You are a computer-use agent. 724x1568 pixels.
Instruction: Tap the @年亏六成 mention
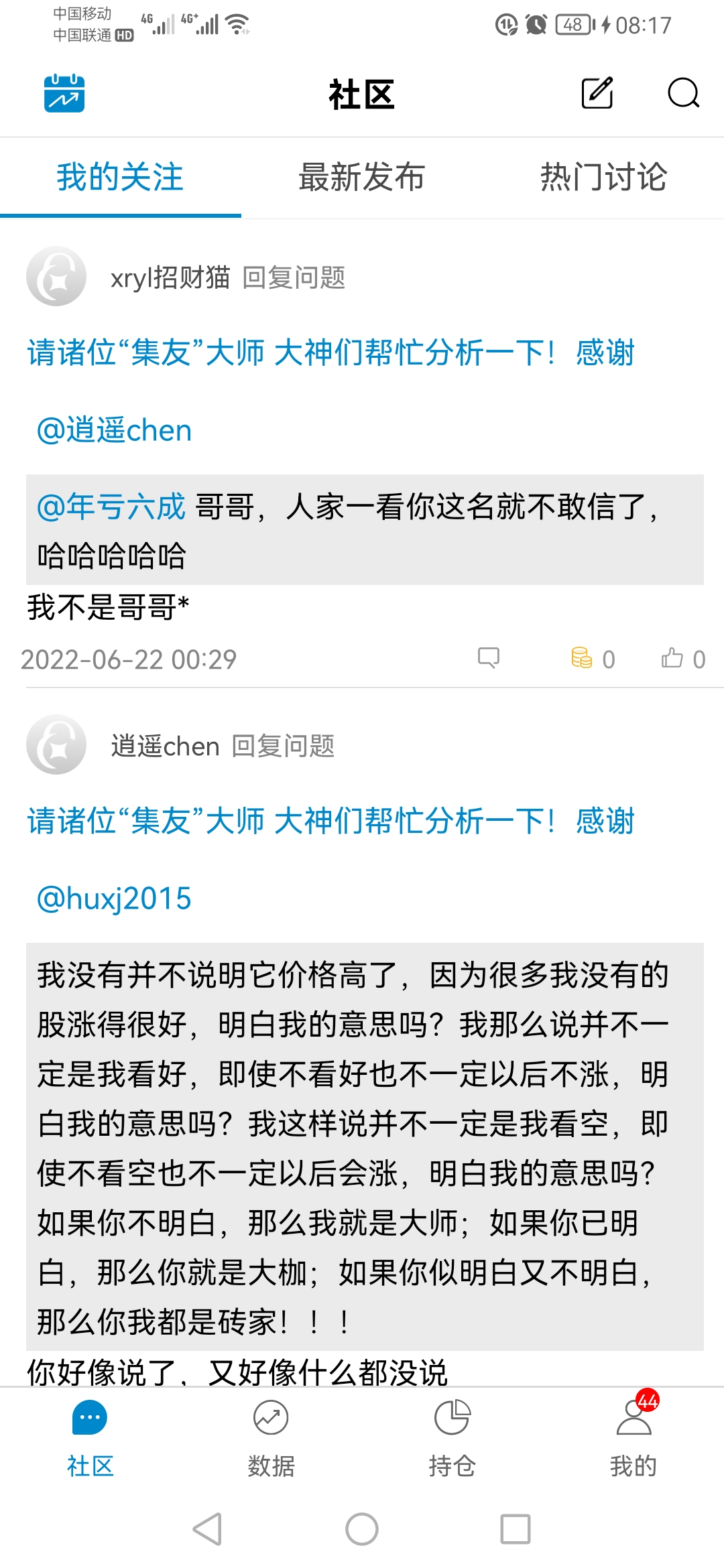pyautogui.click(x=111, y=507)
